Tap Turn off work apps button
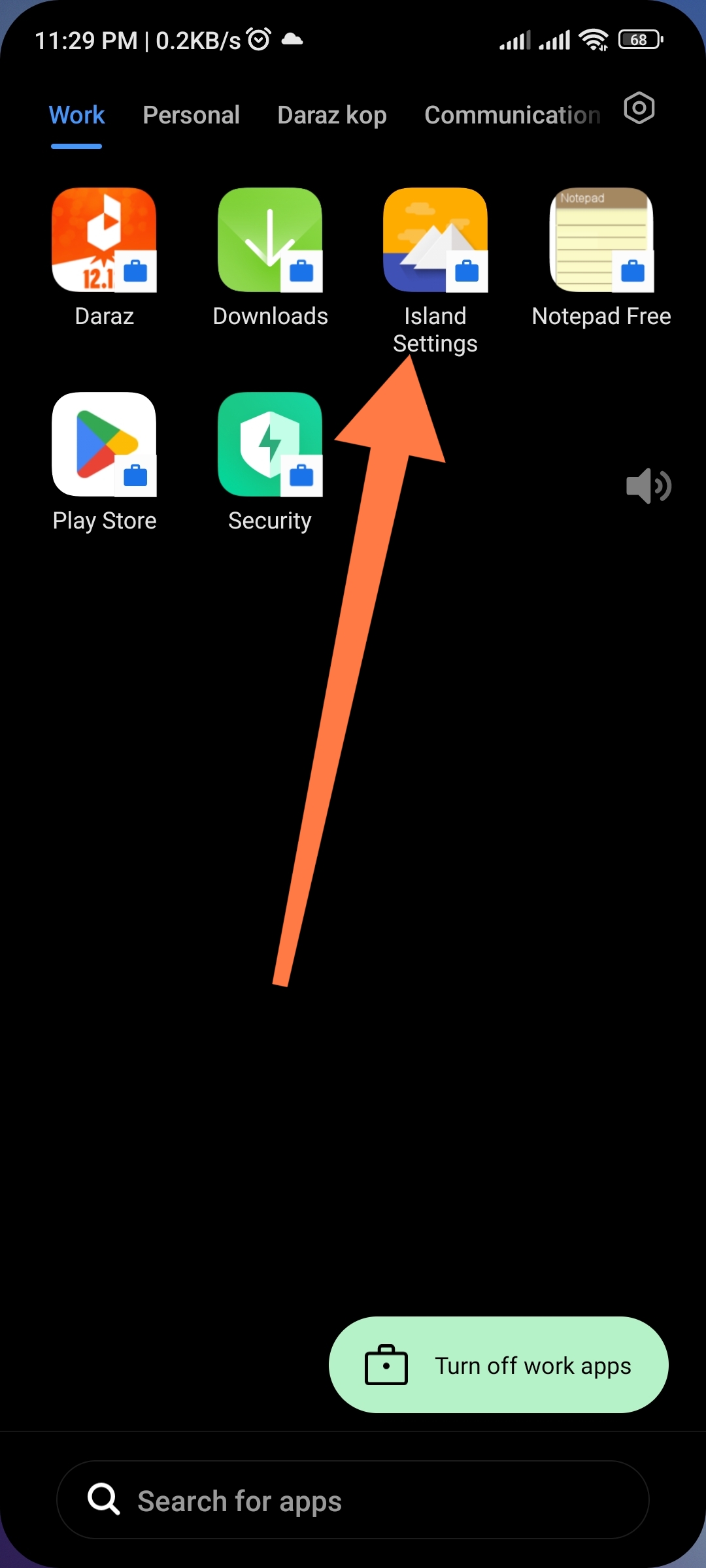Viewport: 706px width, 1568px height. [498, 1365]
